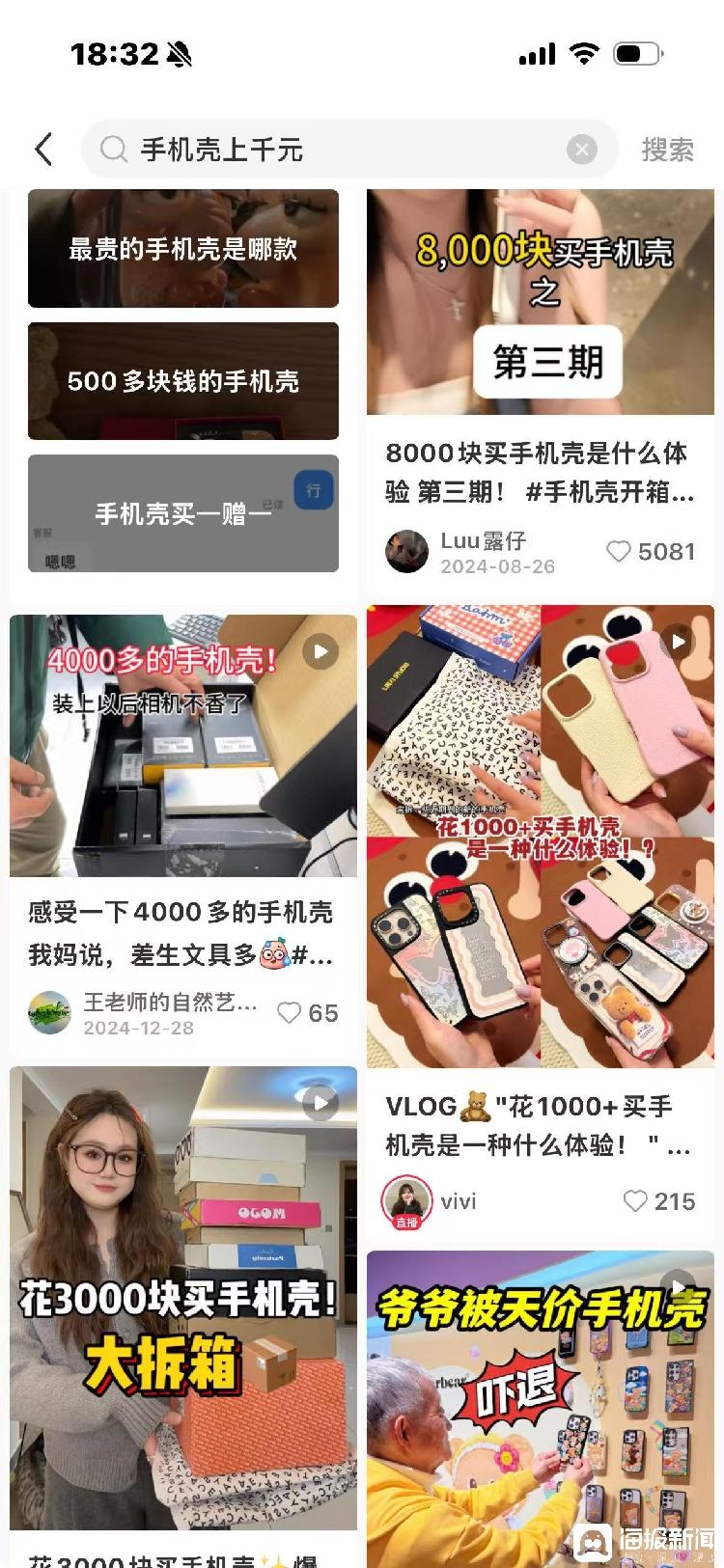Open 王老师的自然艺's profile avatar
The height and width of the screenshot is (1568, 724).
(49, 1013)
